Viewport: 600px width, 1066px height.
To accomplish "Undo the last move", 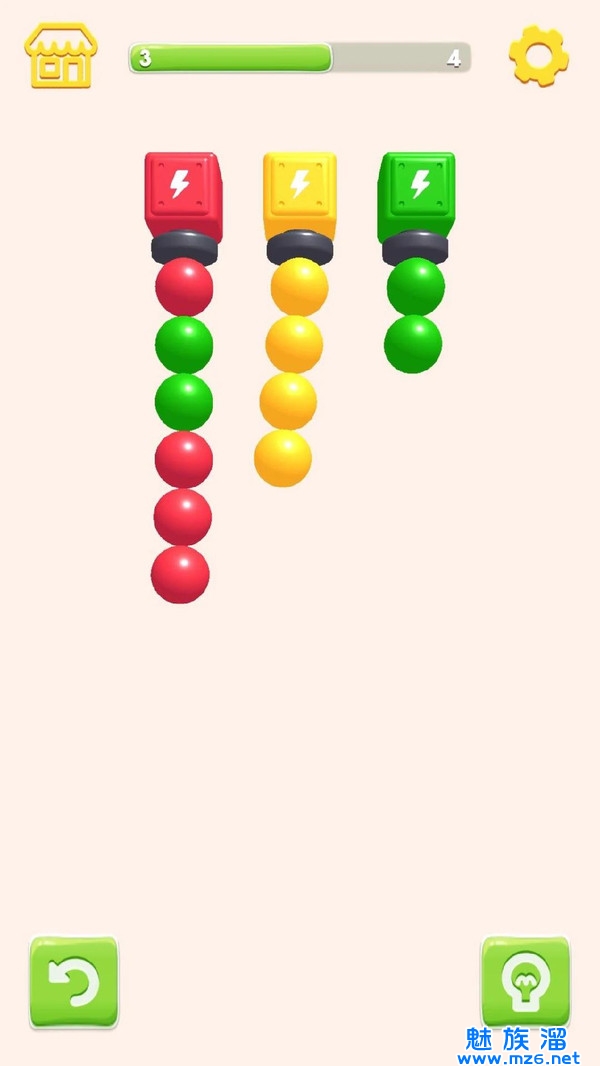I will coord(73,982).
